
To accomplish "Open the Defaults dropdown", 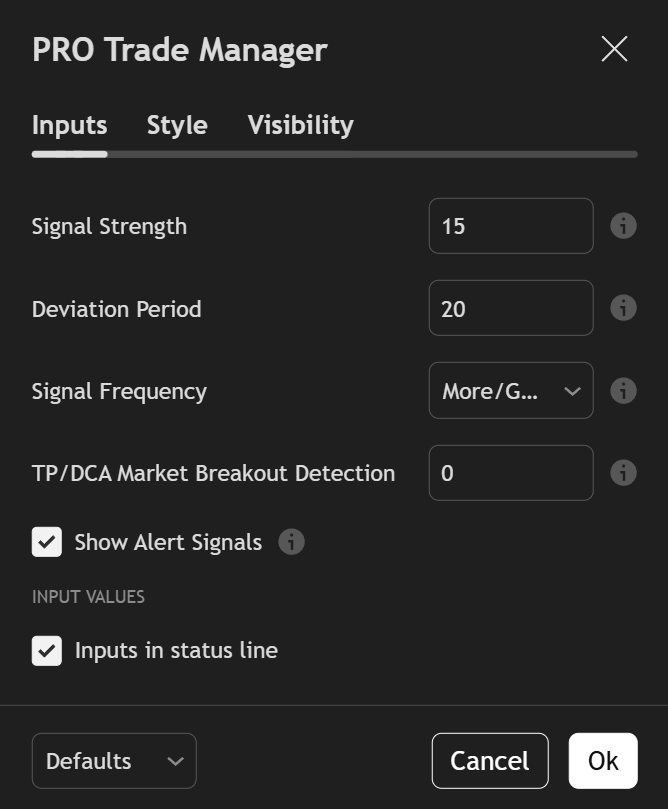I will coord(114,761).
